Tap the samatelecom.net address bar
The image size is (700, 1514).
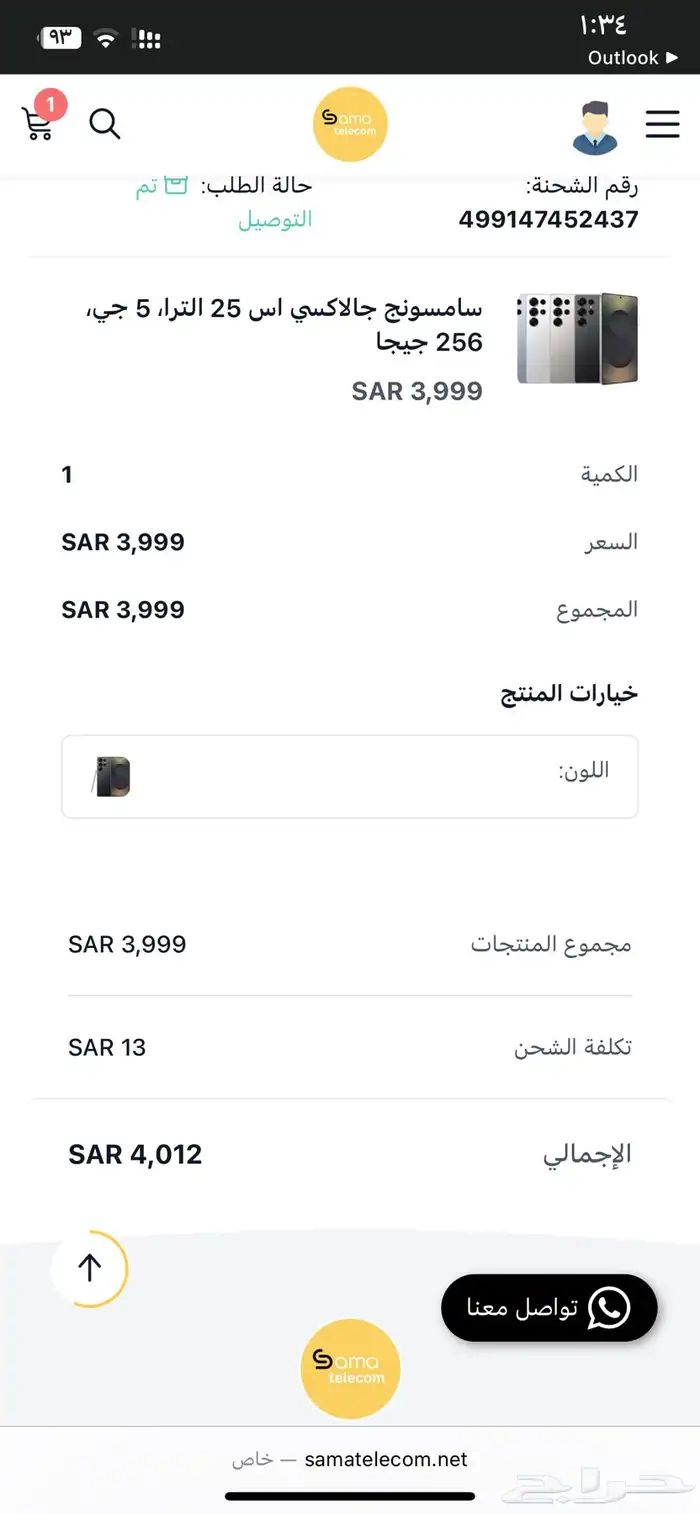[385, 1459]
